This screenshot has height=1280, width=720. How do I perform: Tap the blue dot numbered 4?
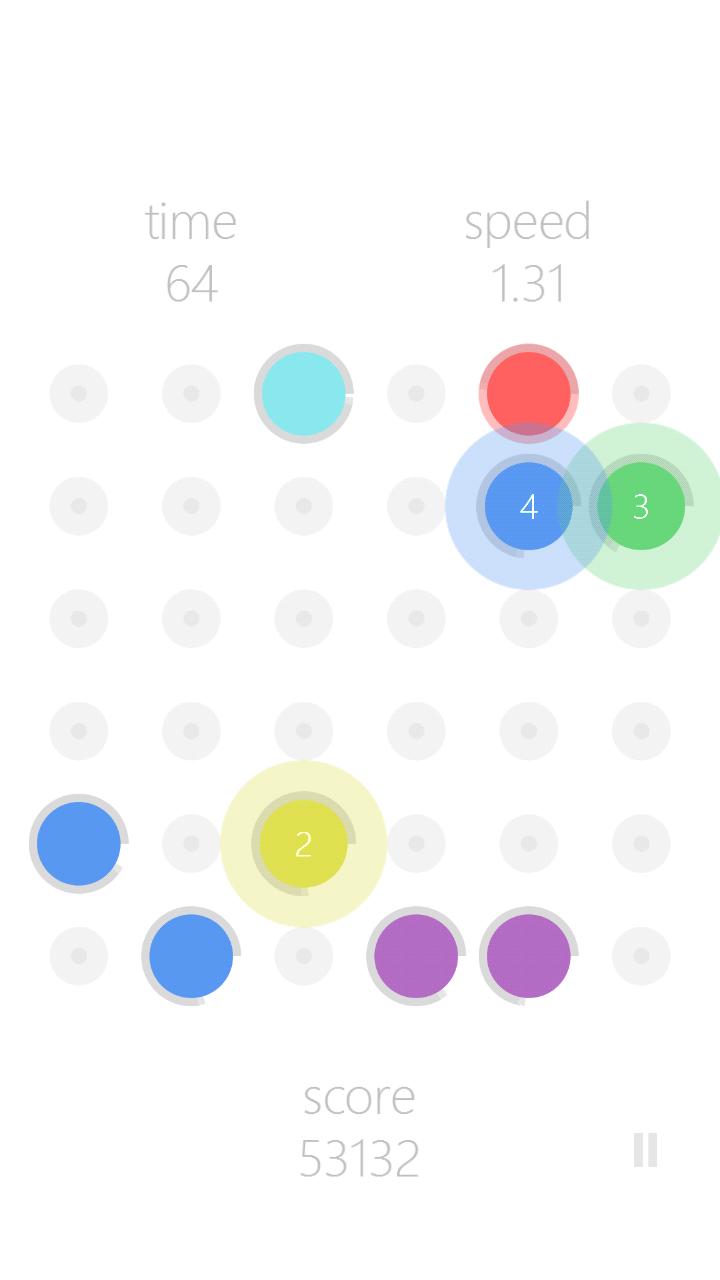[x=528, y=506]
